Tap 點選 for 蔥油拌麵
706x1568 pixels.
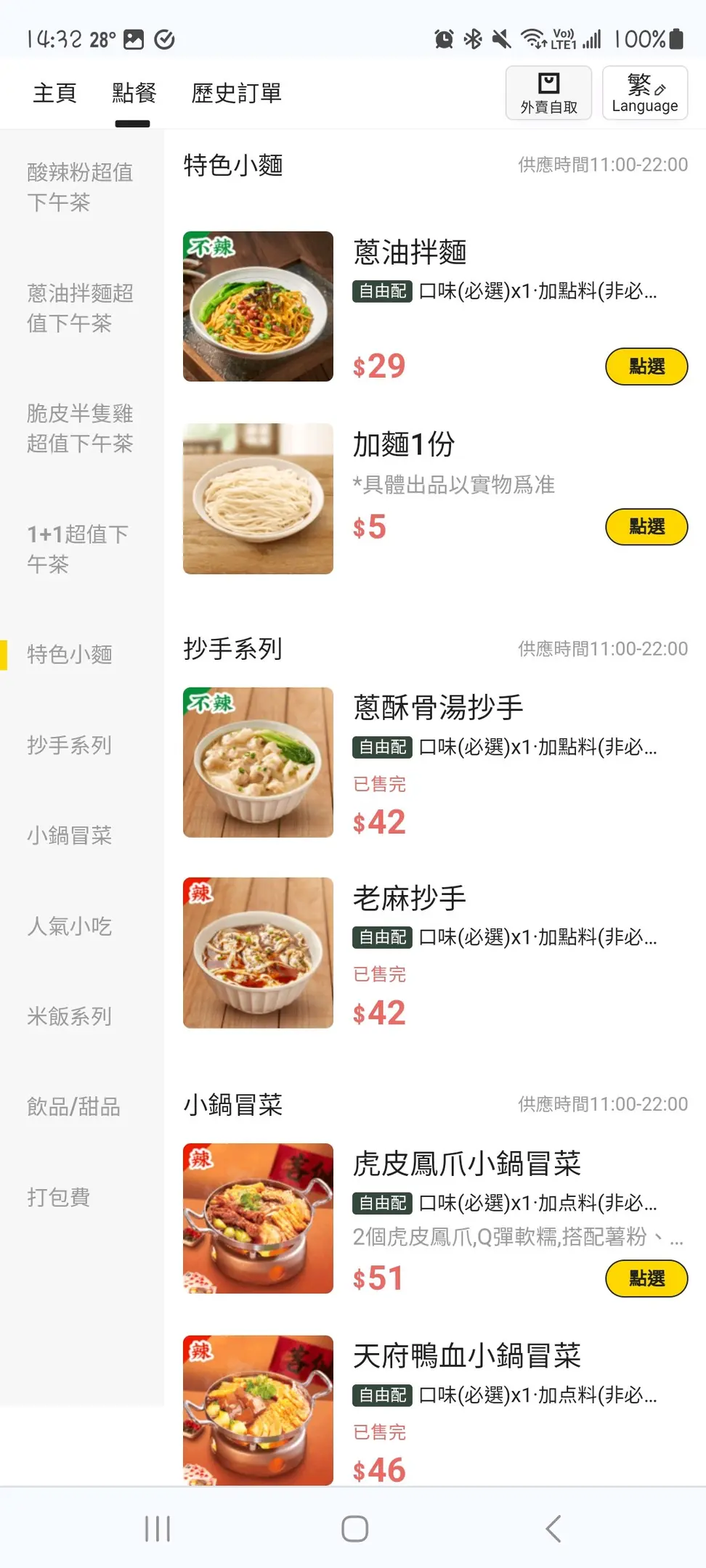pyautogui.click(x=646, y=367)
